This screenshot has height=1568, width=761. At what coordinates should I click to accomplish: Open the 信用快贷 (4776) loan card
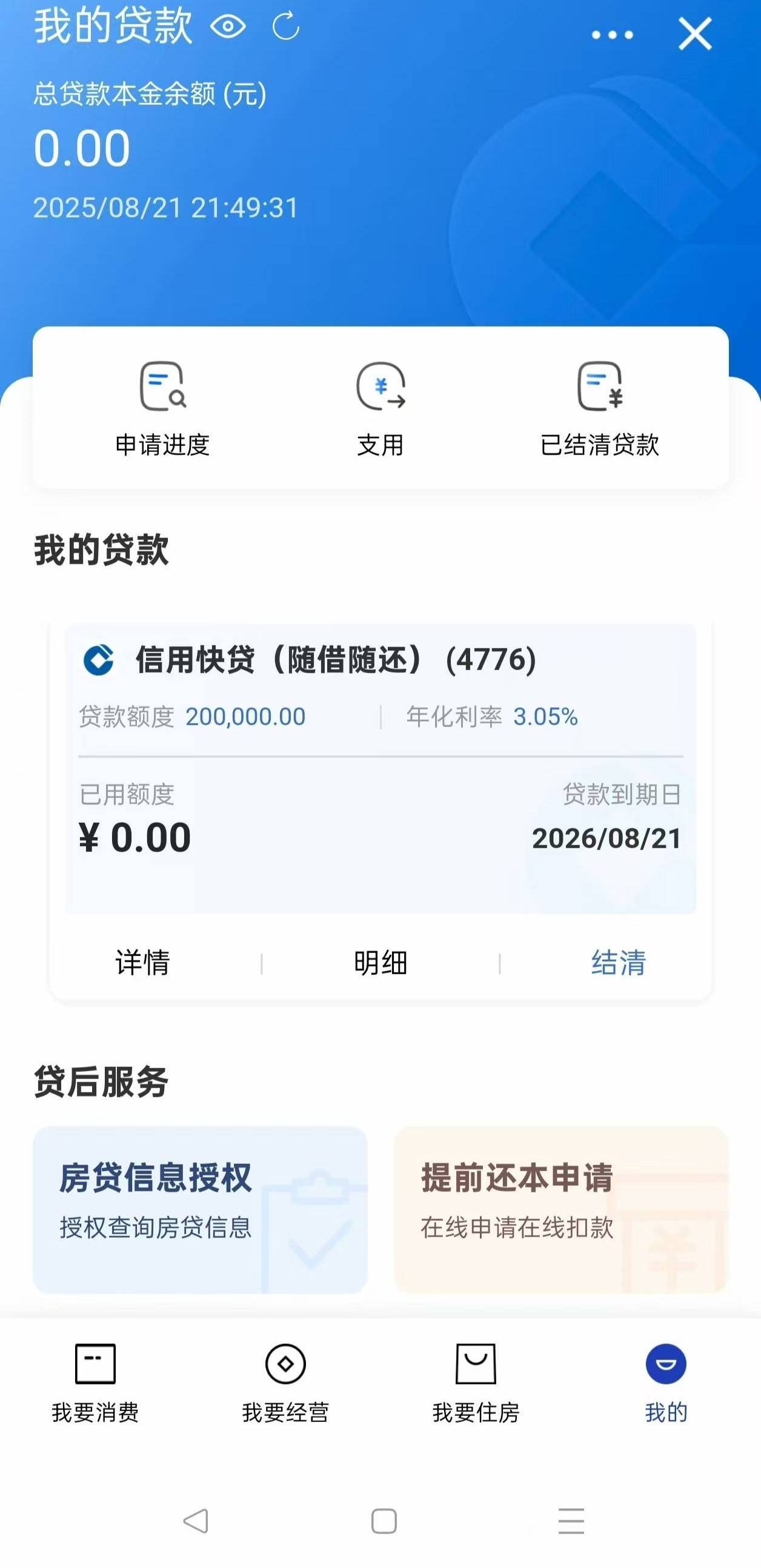coord(380,768)
